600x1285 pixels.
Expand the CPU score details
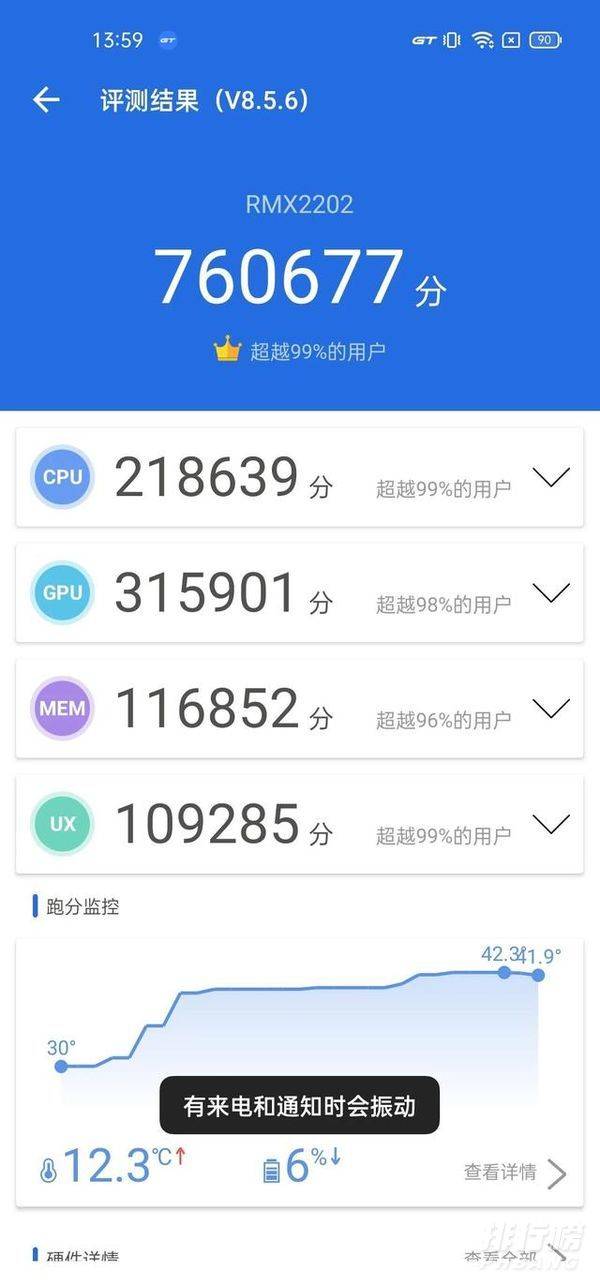(x=551, y=478)
